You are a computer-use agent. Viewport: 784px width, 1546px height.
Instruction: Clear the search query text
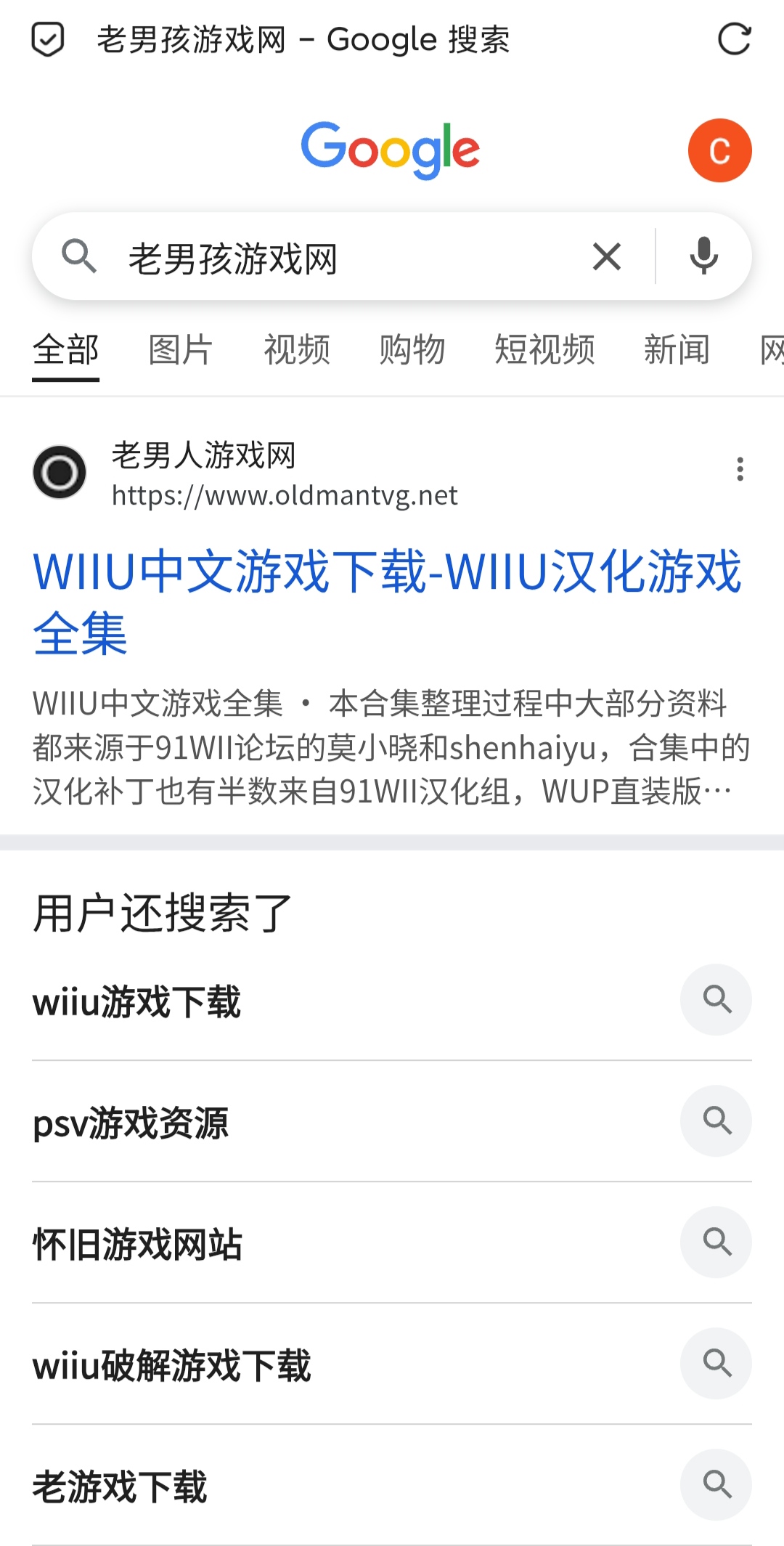pos(607,257)
